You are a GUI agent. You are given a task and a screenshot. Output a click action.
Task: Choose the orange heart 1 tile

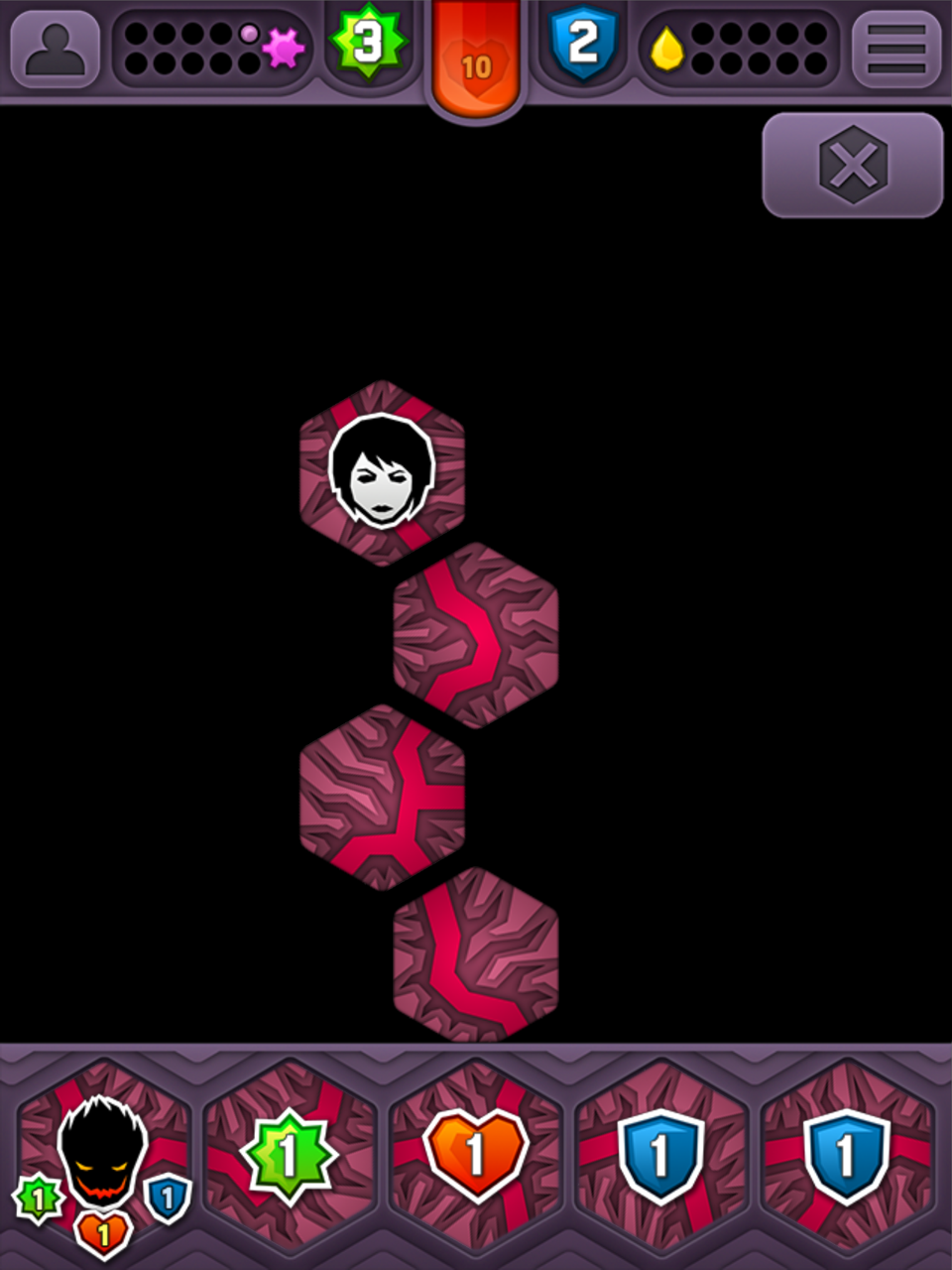tap(475, 1155)
